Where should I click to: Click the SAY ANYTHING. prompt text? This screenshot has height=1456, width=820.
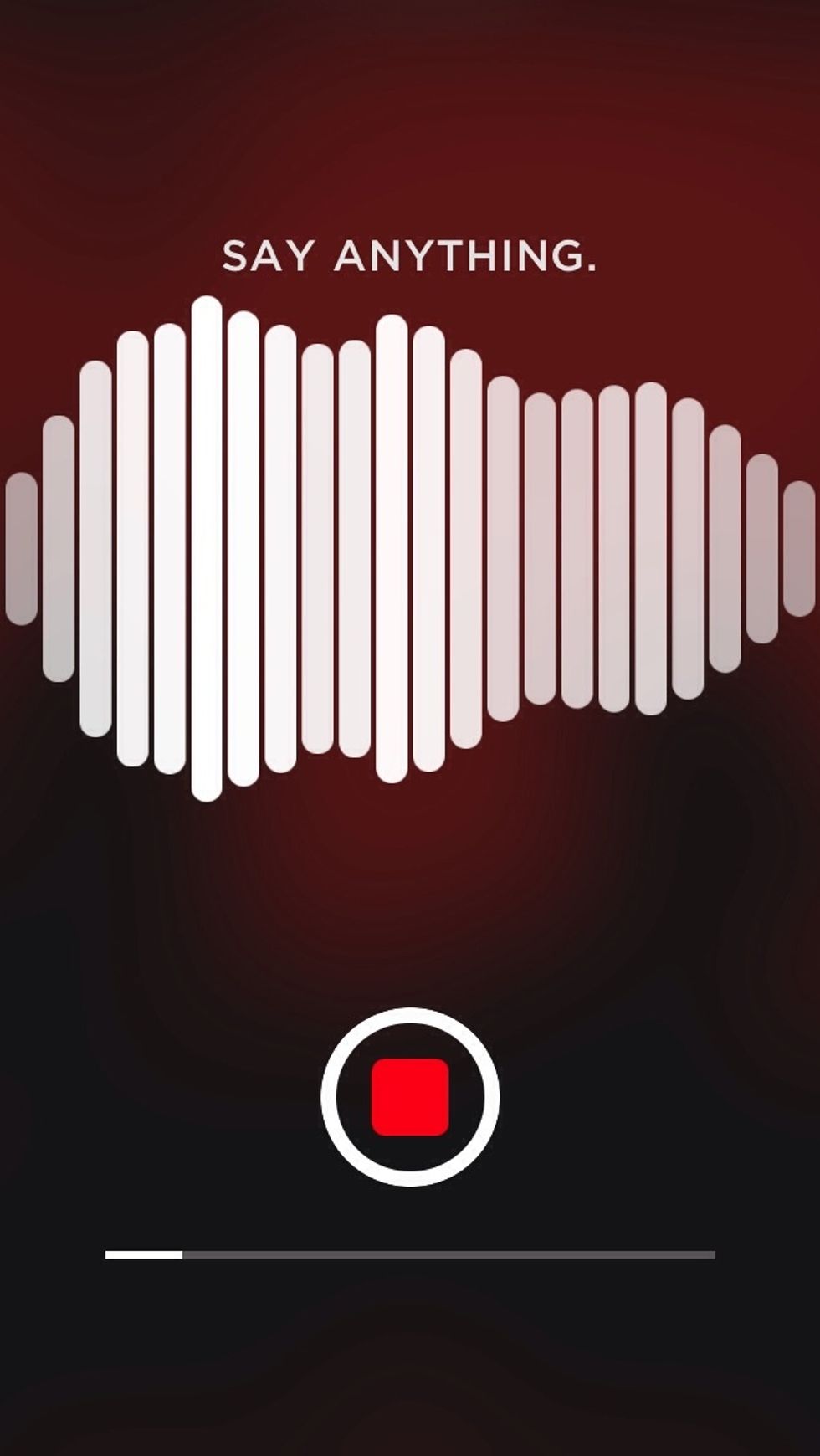pos(409,257)
